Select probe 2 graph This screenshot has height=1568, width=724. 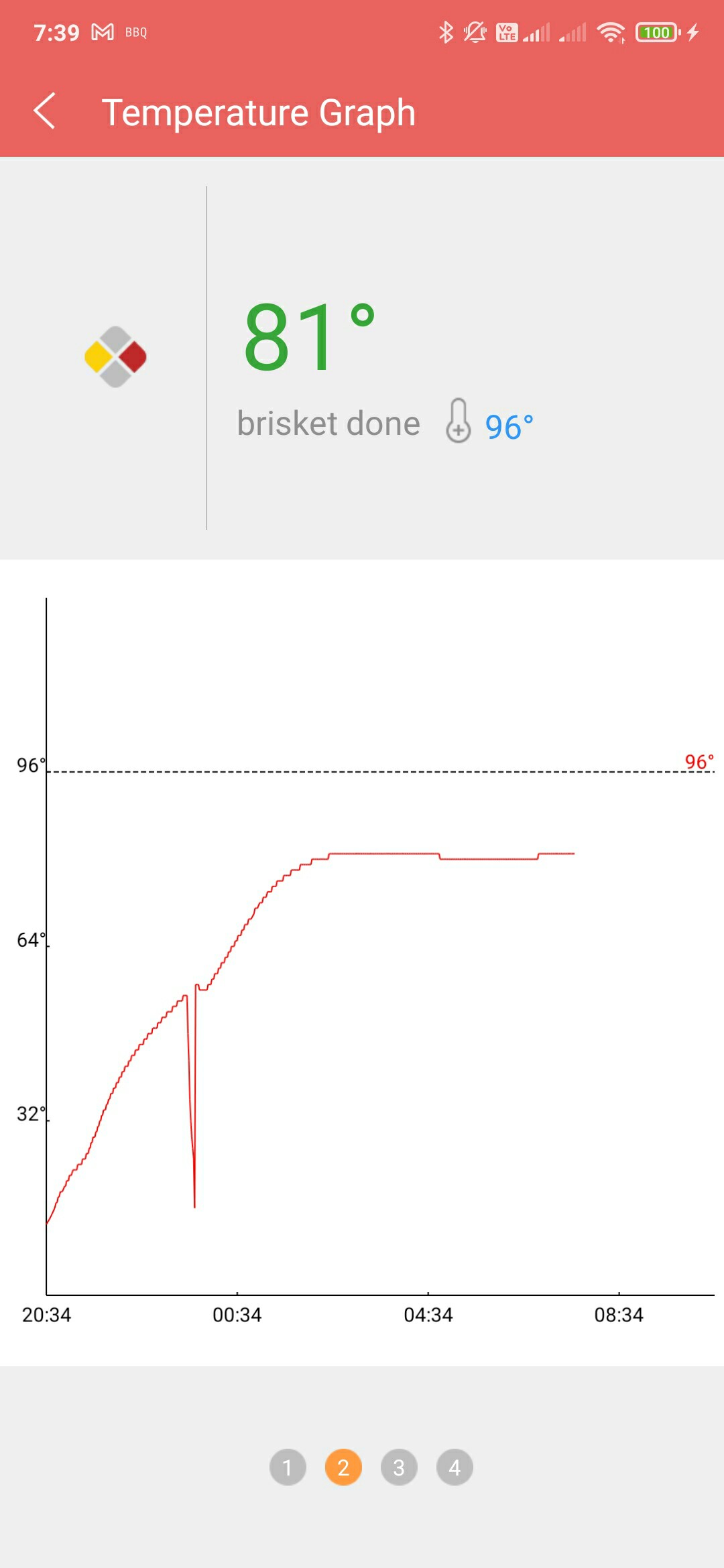tap(343, 1467)
